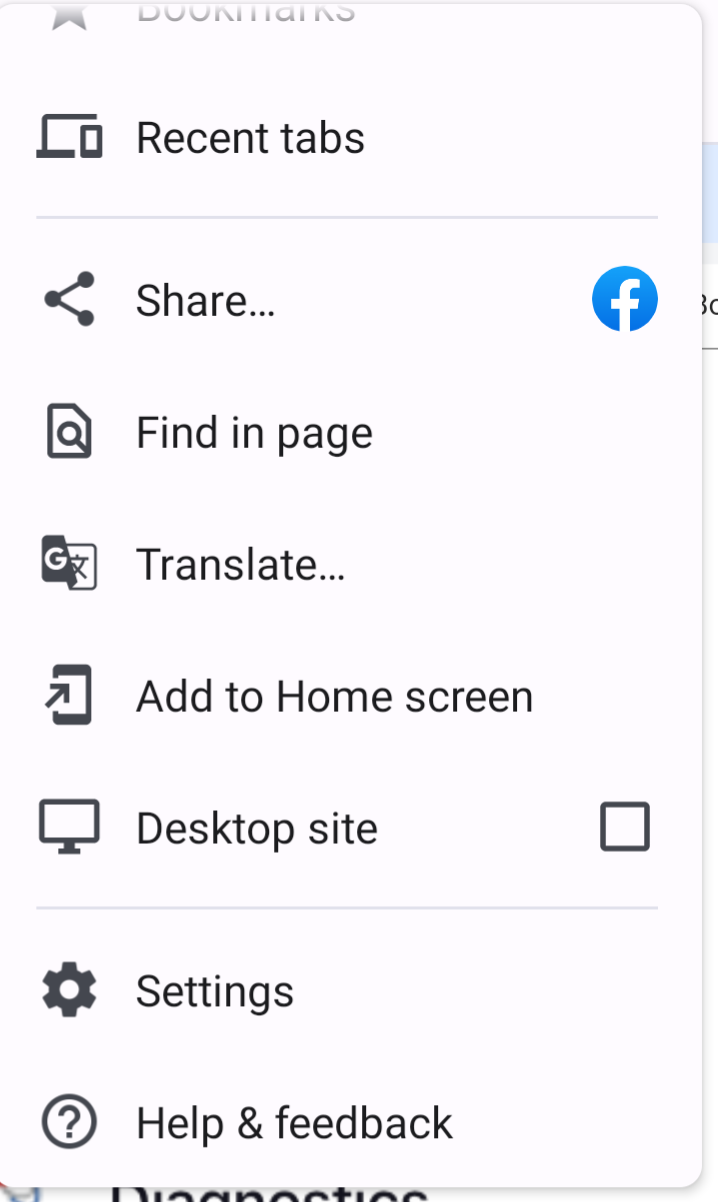Open Find in page
The image size is (718, 1202).
point(254,433)
